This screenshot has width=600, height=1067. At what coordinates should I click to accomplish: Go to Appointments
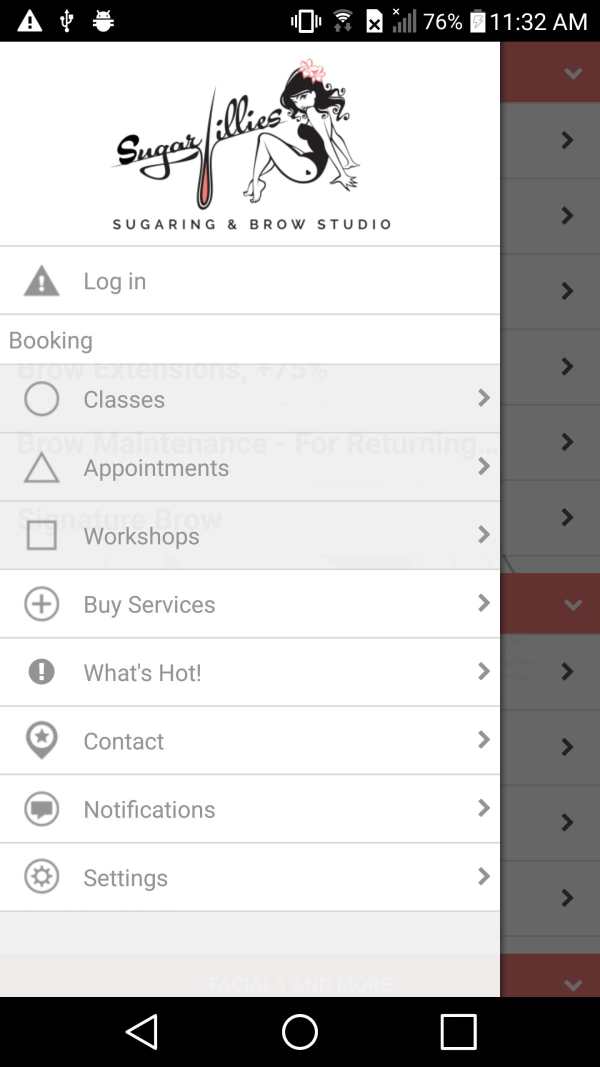(250, 467)
